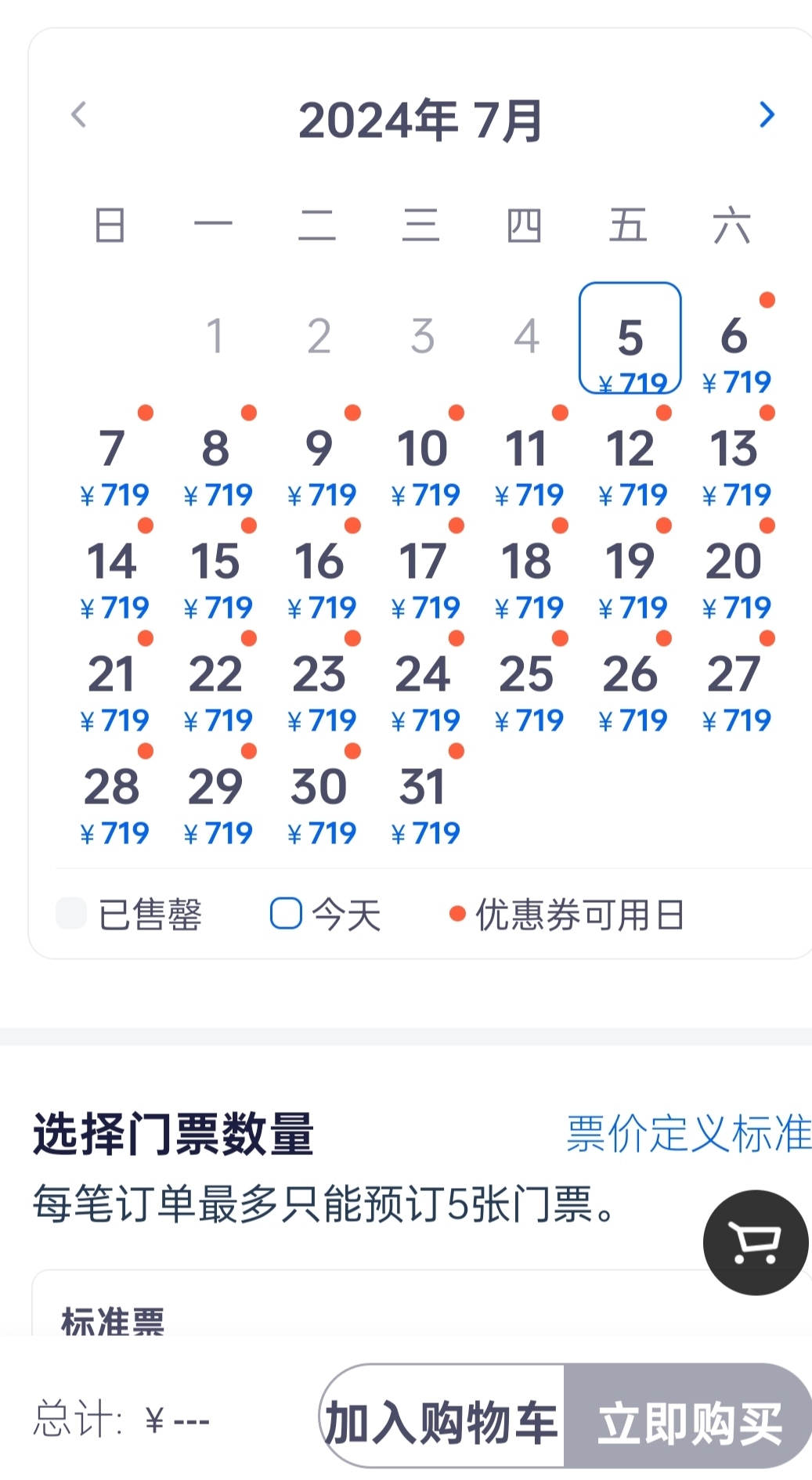Go back to the previous month

78,115
